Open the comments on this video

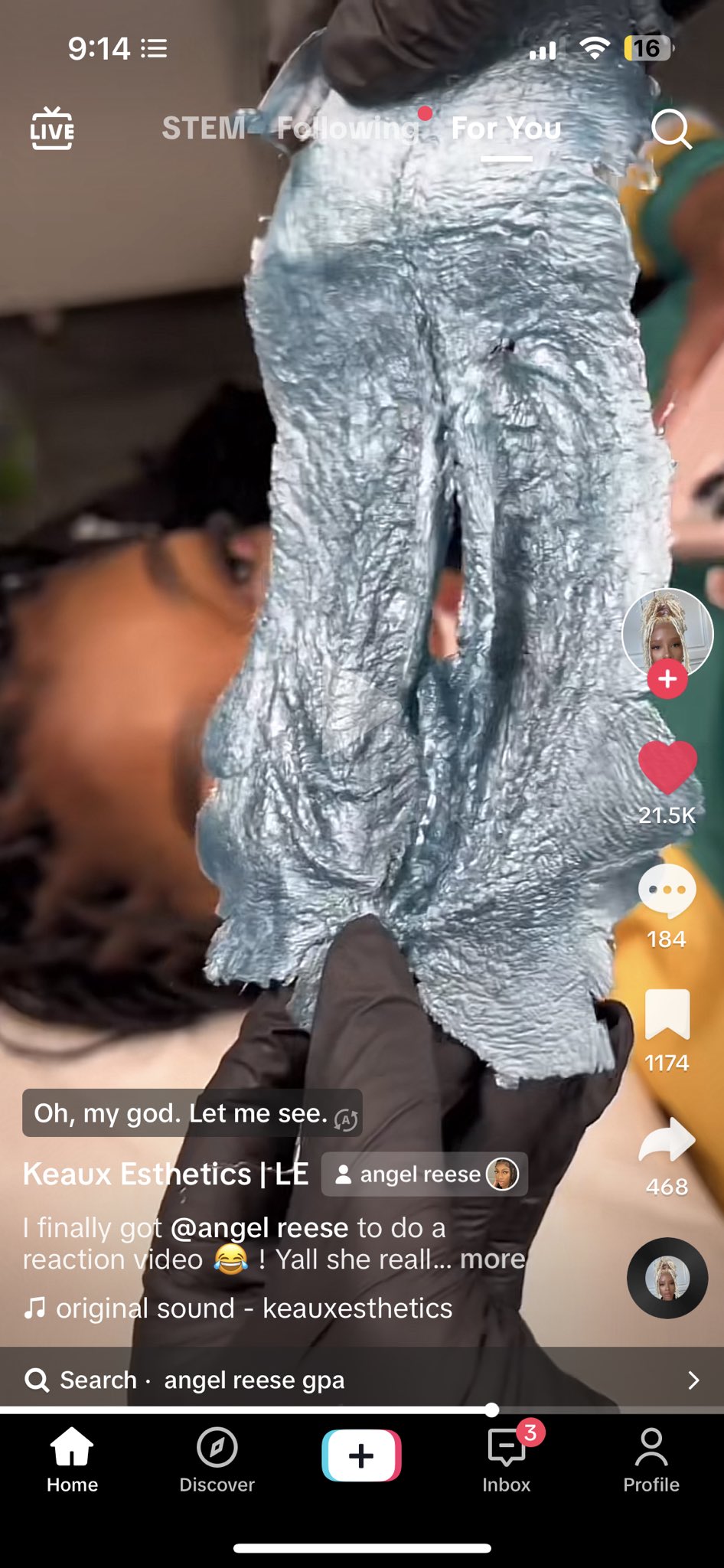tap(667, 891)
